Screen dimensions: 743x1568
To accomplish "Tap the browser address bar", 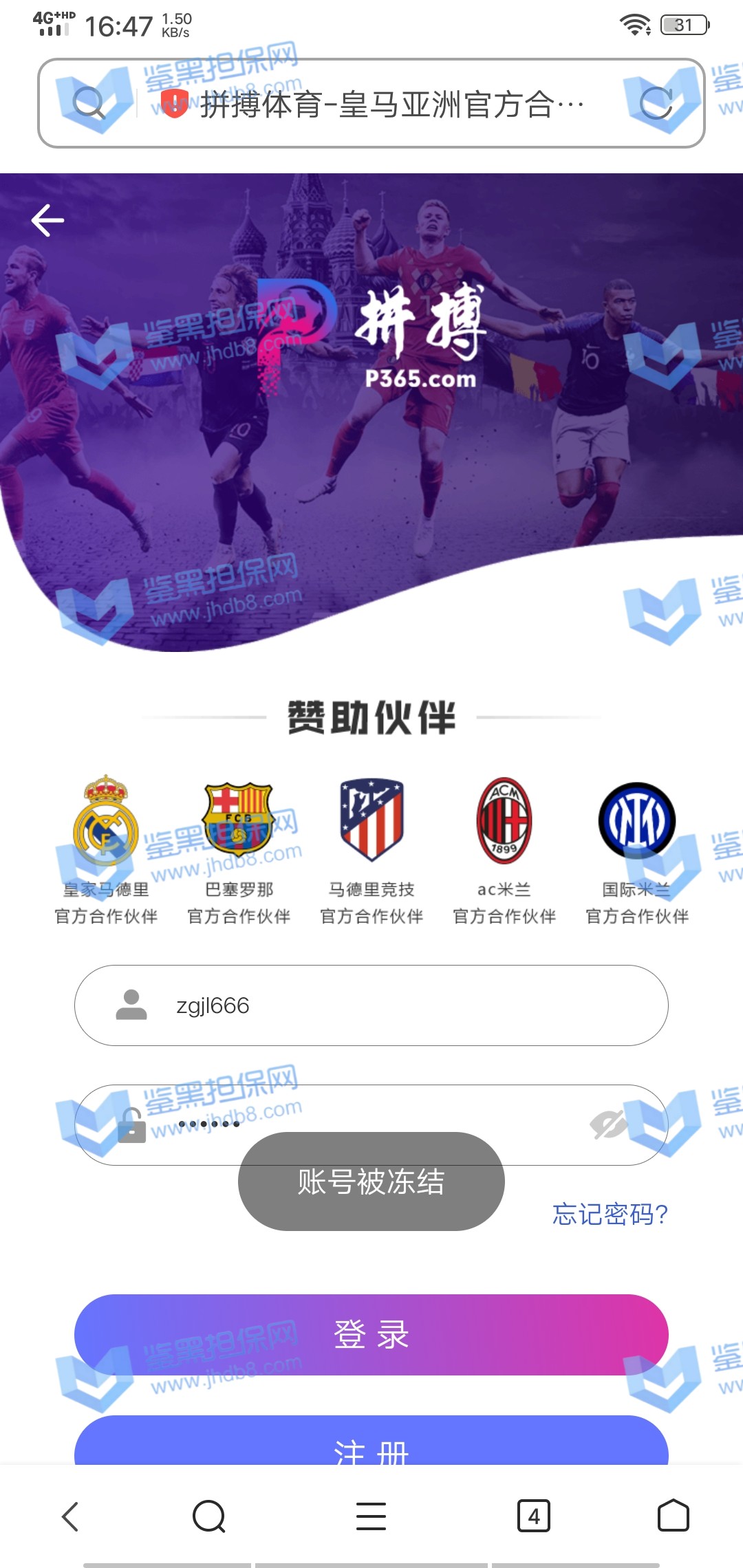I will tap(385, 105).
